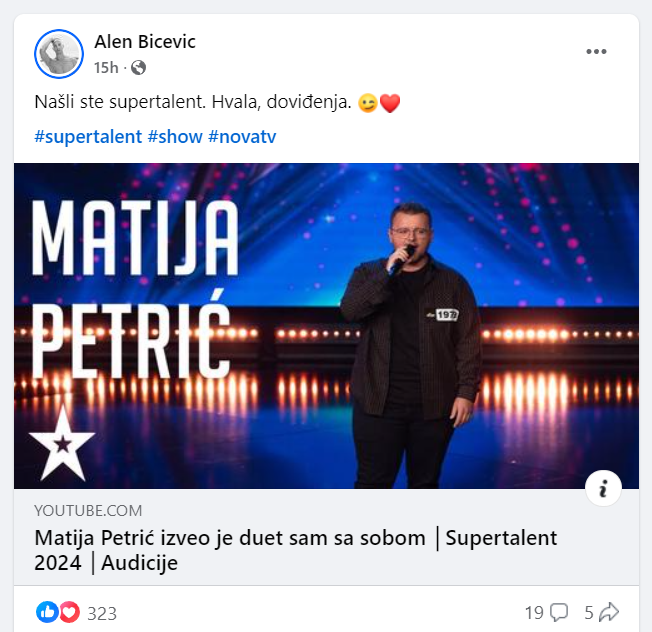
Task: Open the #show hashtag
Action: [x=175, y=137]
